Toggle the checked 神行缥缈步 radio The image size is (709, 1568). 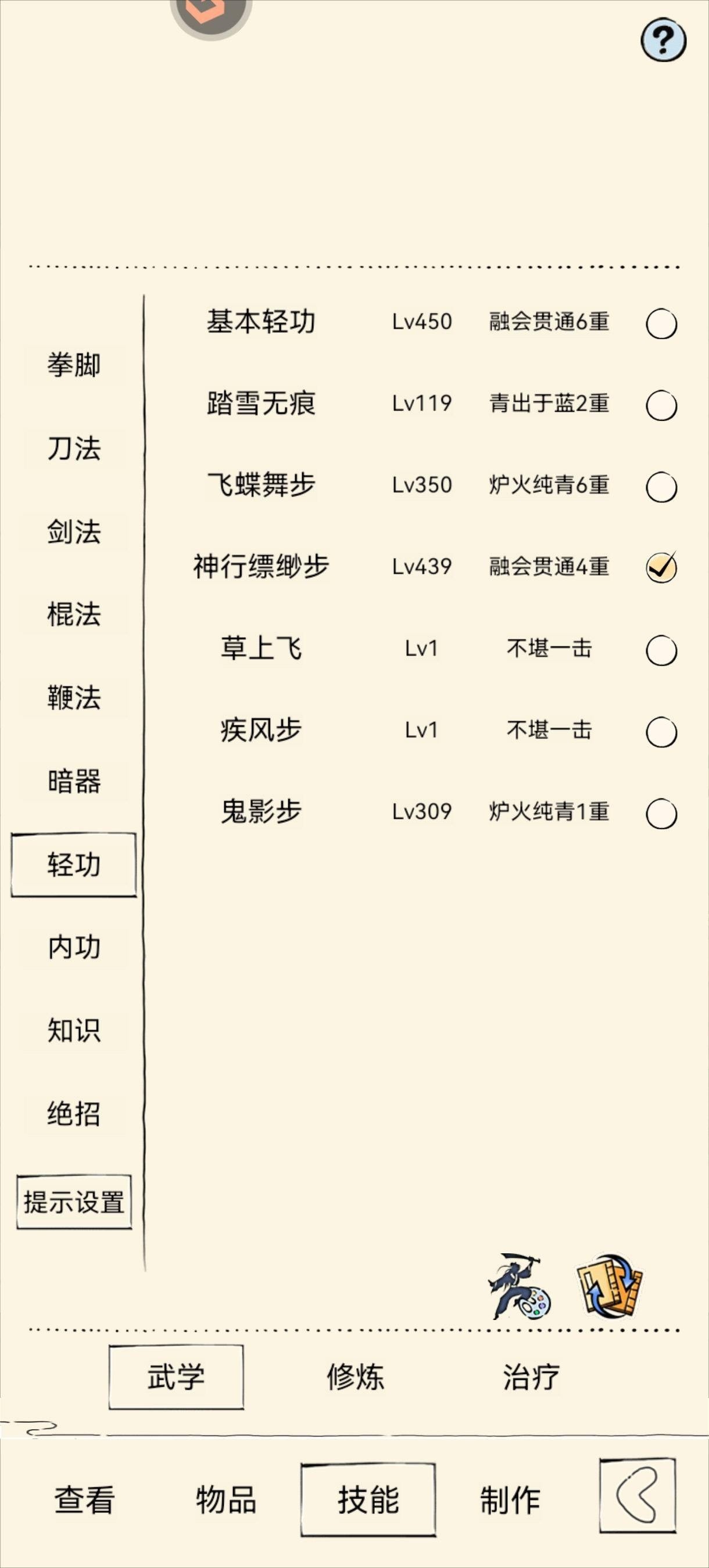click(x=661, y=568)
